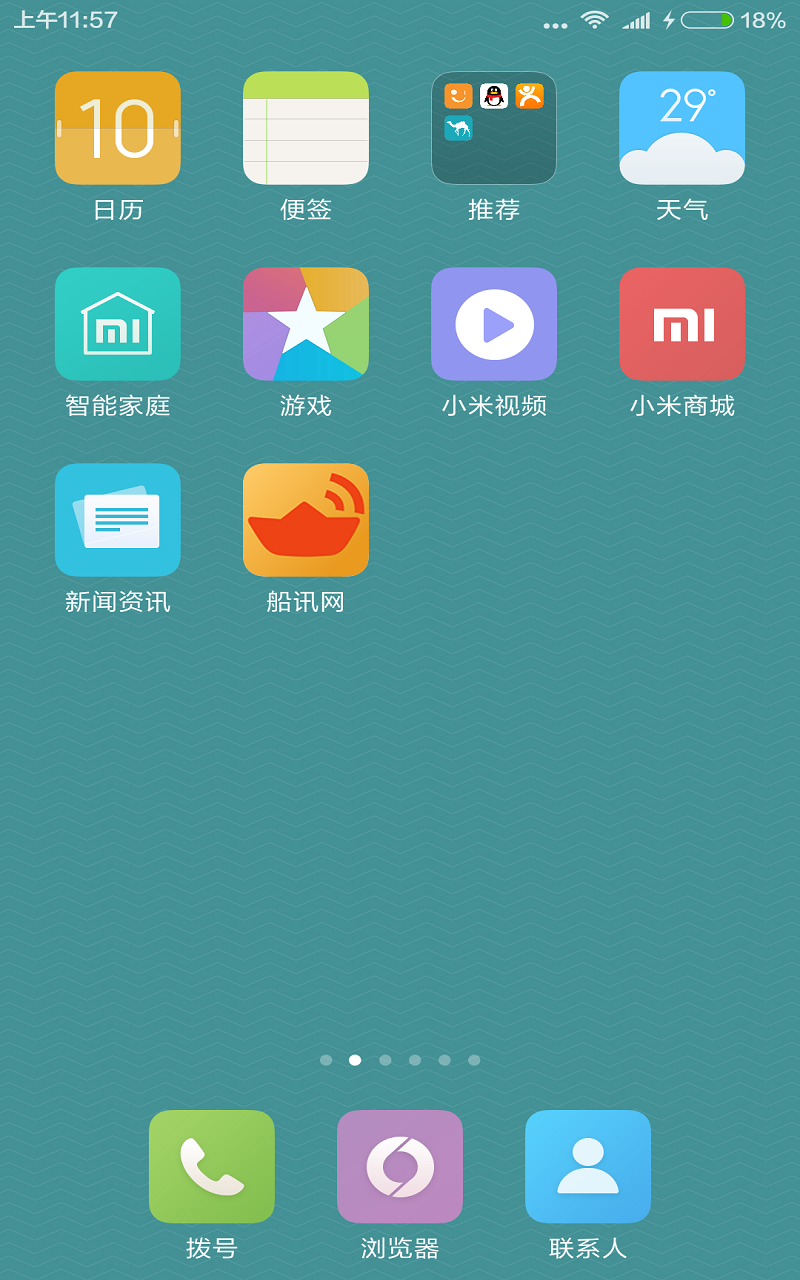Open the 日历 calendar app
This screenshot has width=800, height=1280.
(118, 128)
